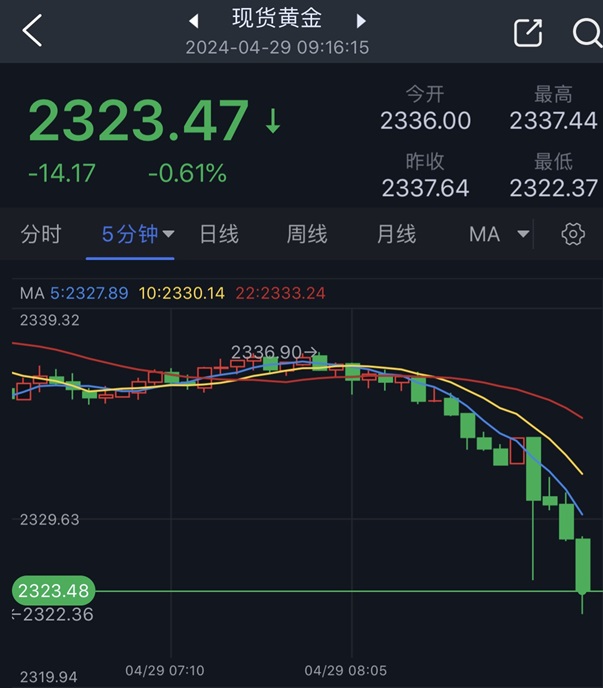The height and width of the screenshot is (689, 603).
Task: Open the 5分钟 interval dropdown
Action: point(138,234)
